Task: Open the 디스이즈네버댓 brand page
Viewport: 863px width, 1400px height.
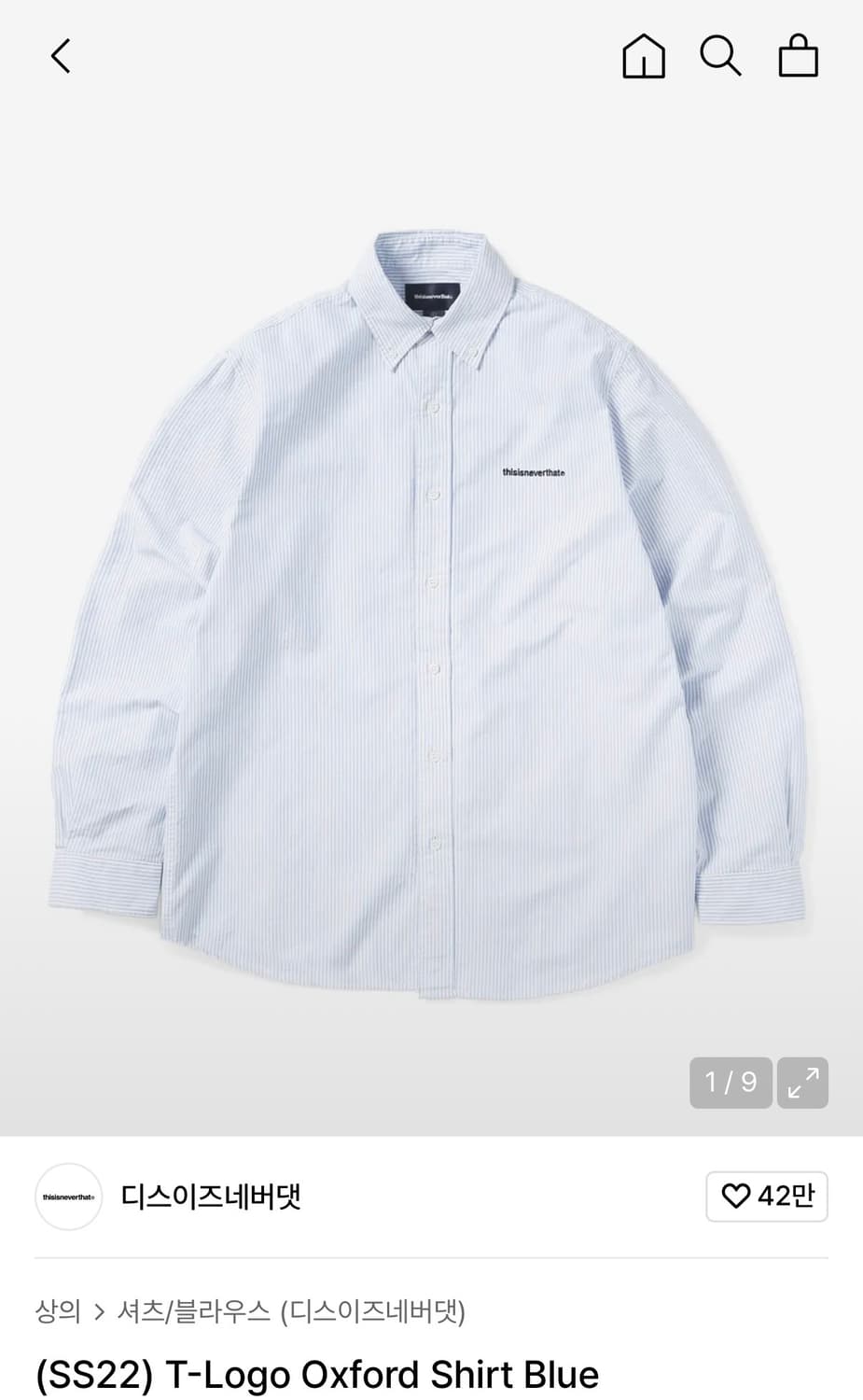Action: 211,1197
